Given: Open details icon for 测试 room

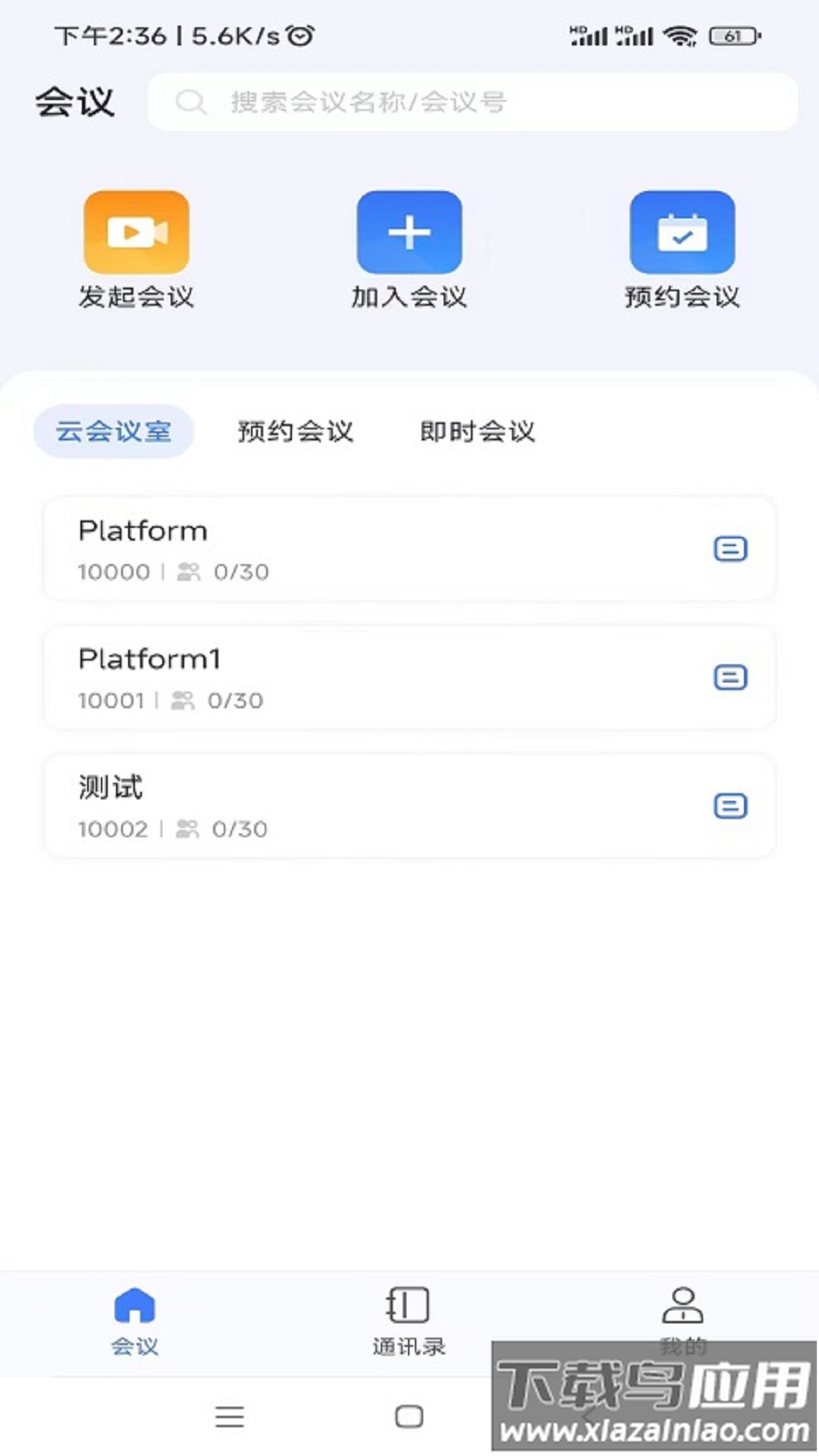Looking at the screenshot, I should pos(730,806).
